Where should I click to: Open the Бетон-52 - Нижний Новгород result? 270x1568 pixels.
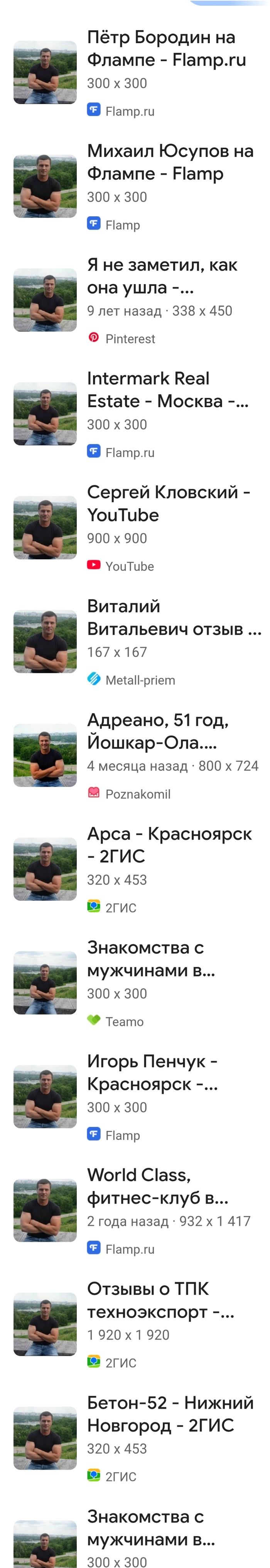[x=169, y=1415]
